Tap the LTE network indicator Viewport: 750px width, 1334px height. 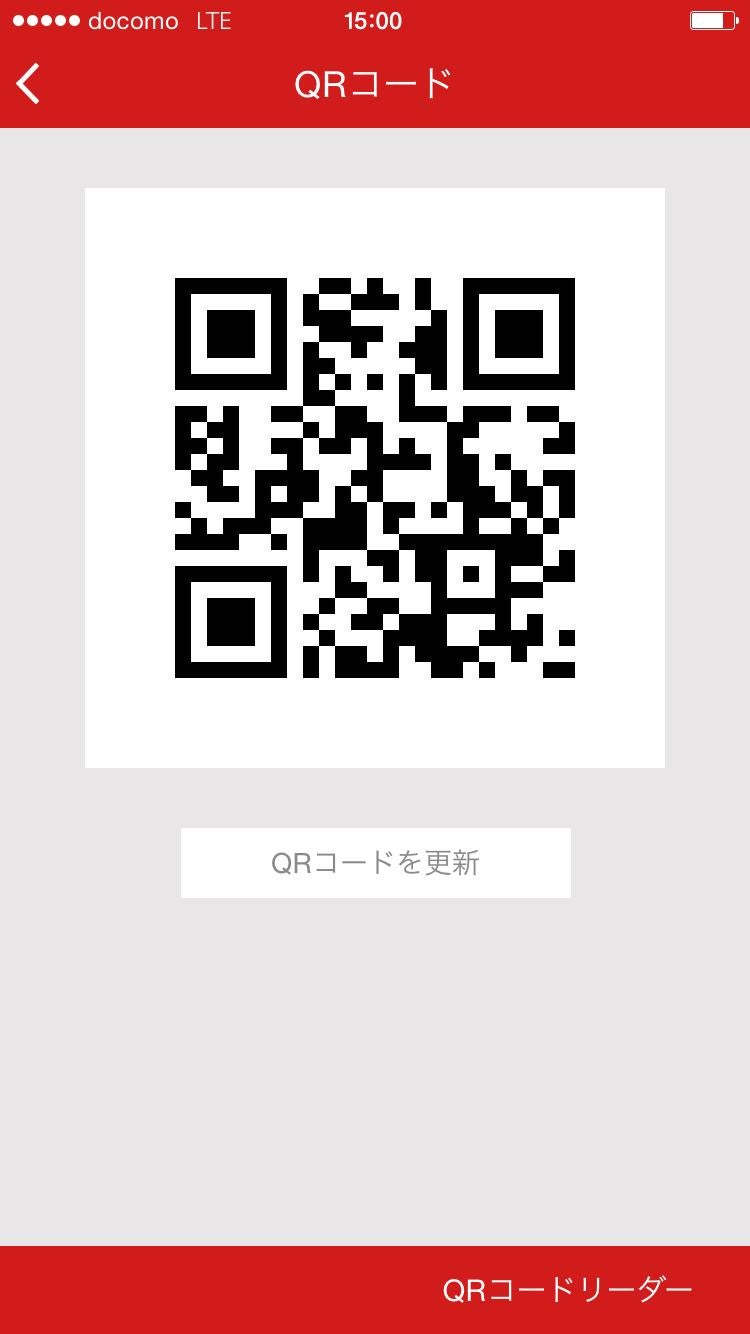(213, 20)
